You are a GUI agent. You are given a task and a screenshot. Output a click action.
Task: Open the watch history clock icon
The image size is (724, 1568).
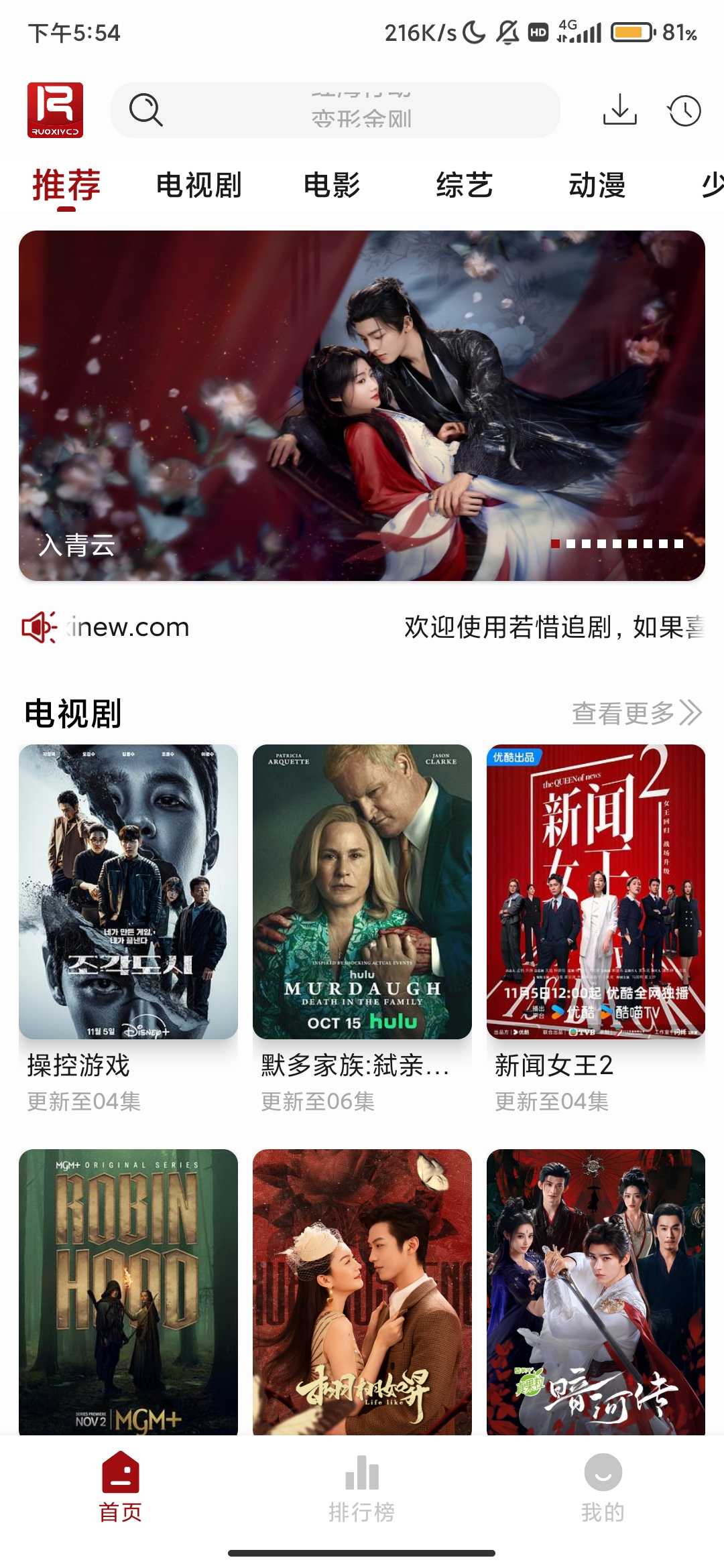(x=685, y=110)
